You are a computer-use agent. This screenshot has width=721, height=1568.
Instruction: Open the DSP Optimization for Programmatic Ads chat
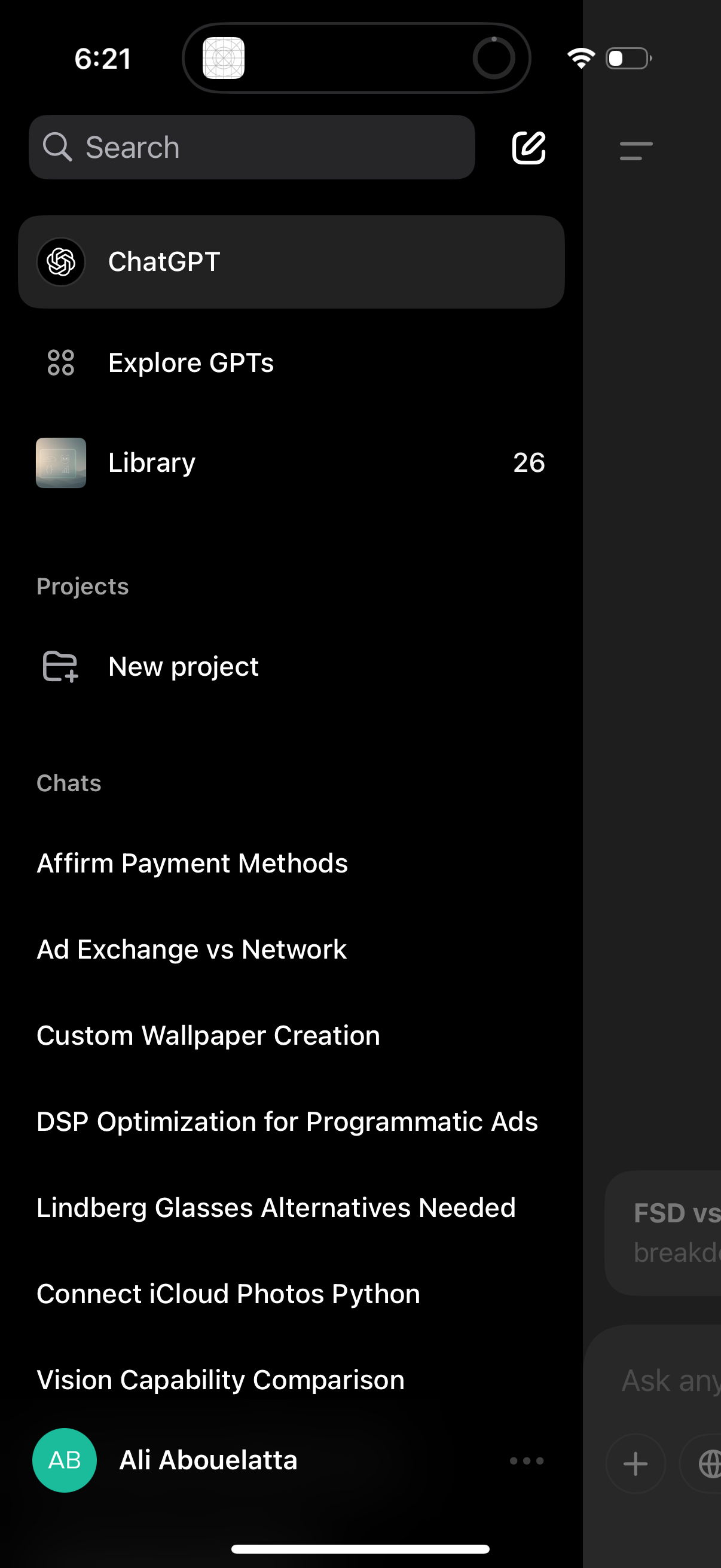[286, 1122]
